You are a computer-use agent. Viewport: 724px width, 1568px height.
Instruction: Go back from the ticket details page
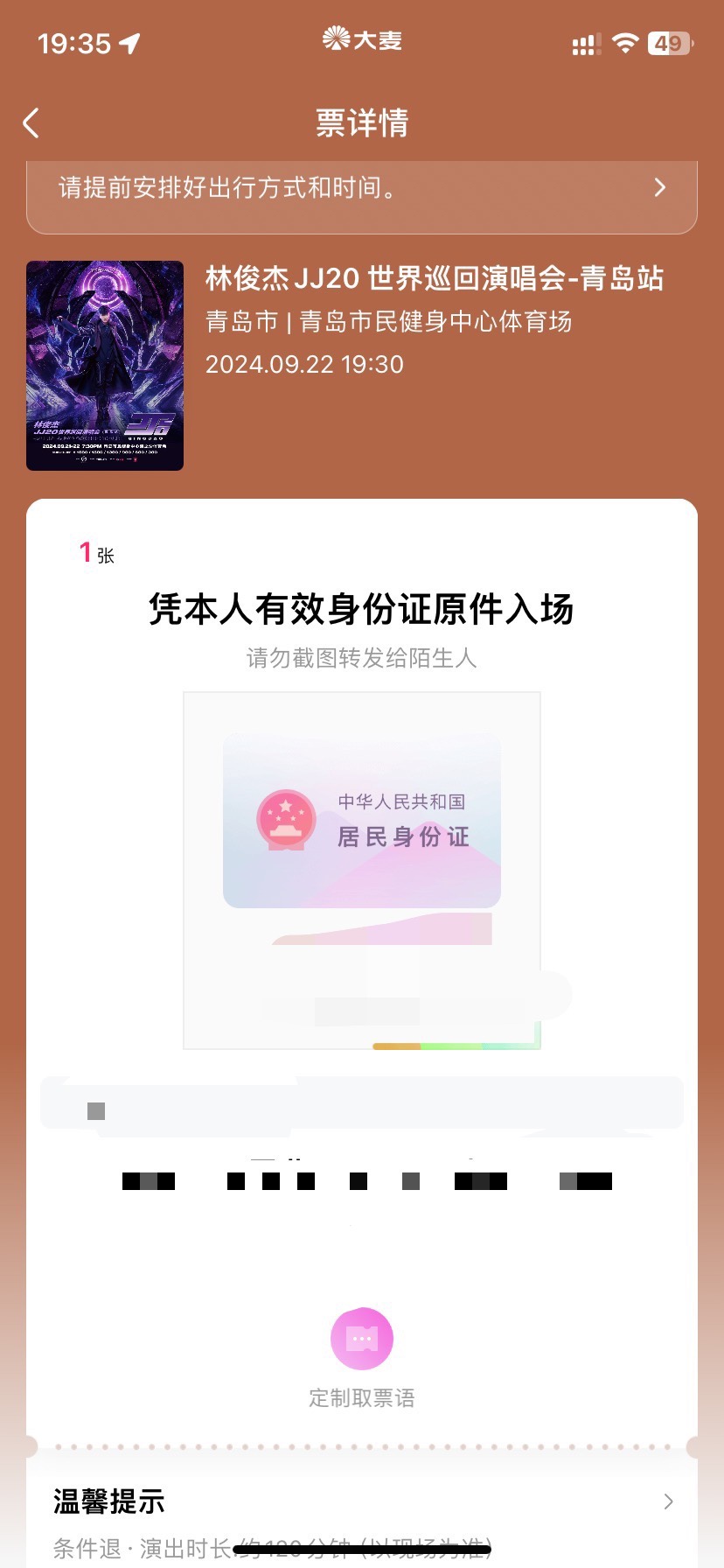[31, 122]
